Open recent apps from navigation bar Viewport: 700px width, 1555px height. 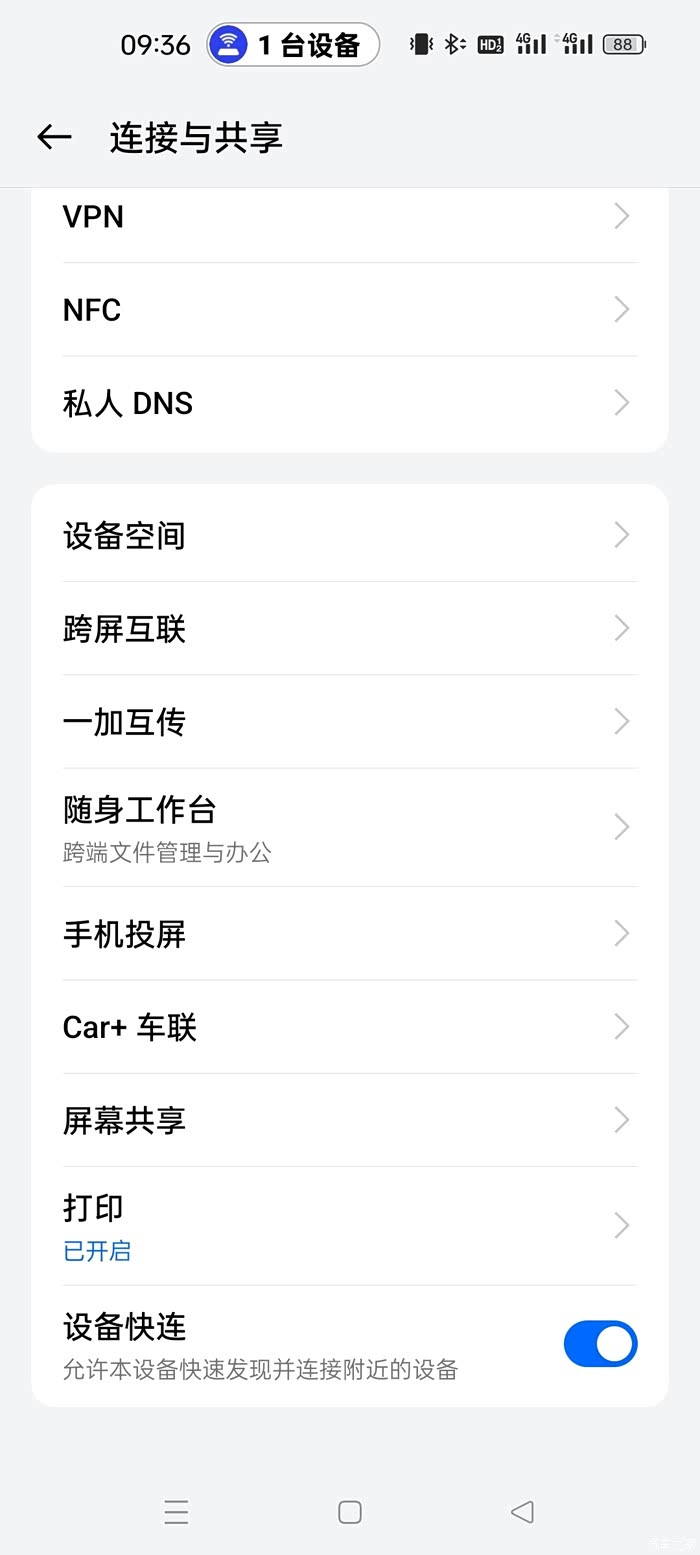176,1511
